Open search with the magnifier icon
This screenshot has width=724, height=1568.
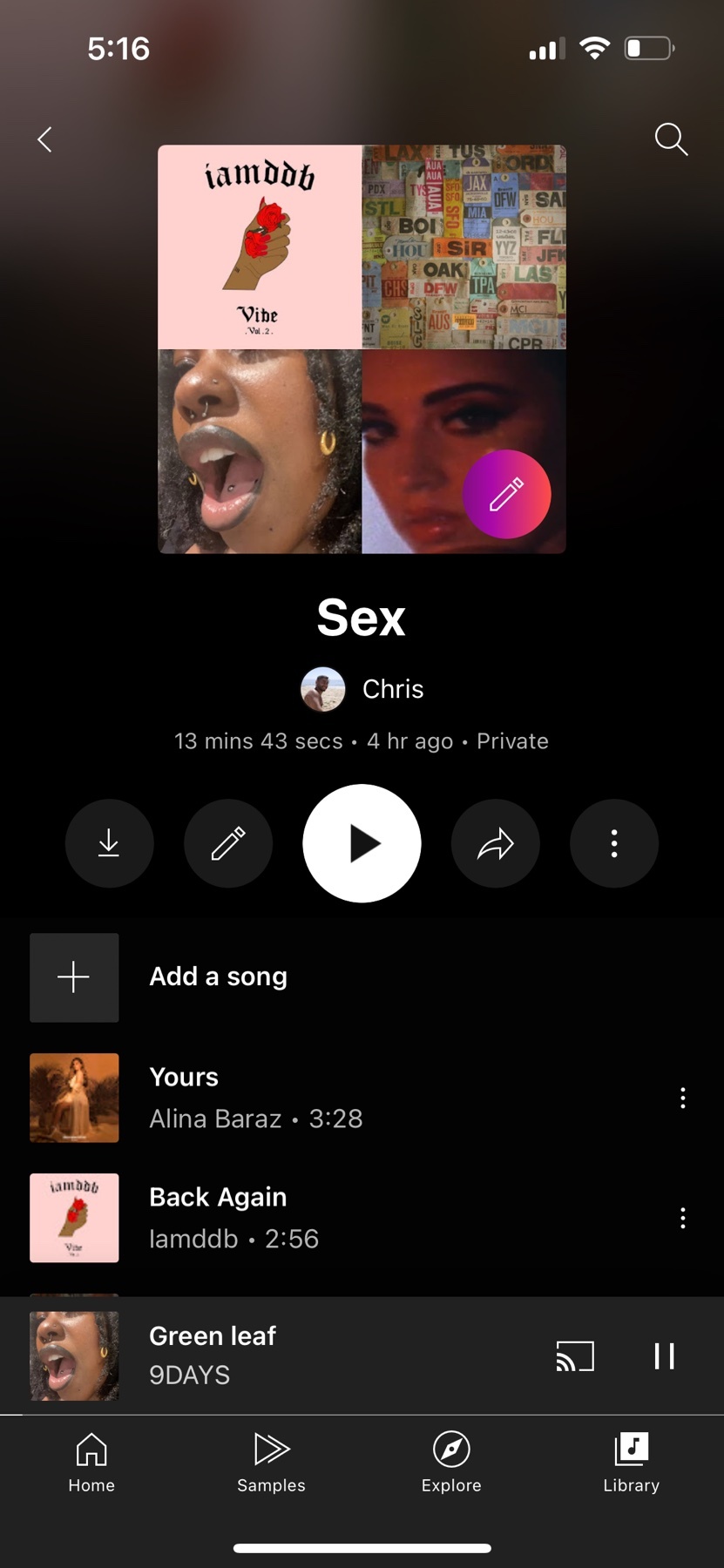tap(671, 139)
